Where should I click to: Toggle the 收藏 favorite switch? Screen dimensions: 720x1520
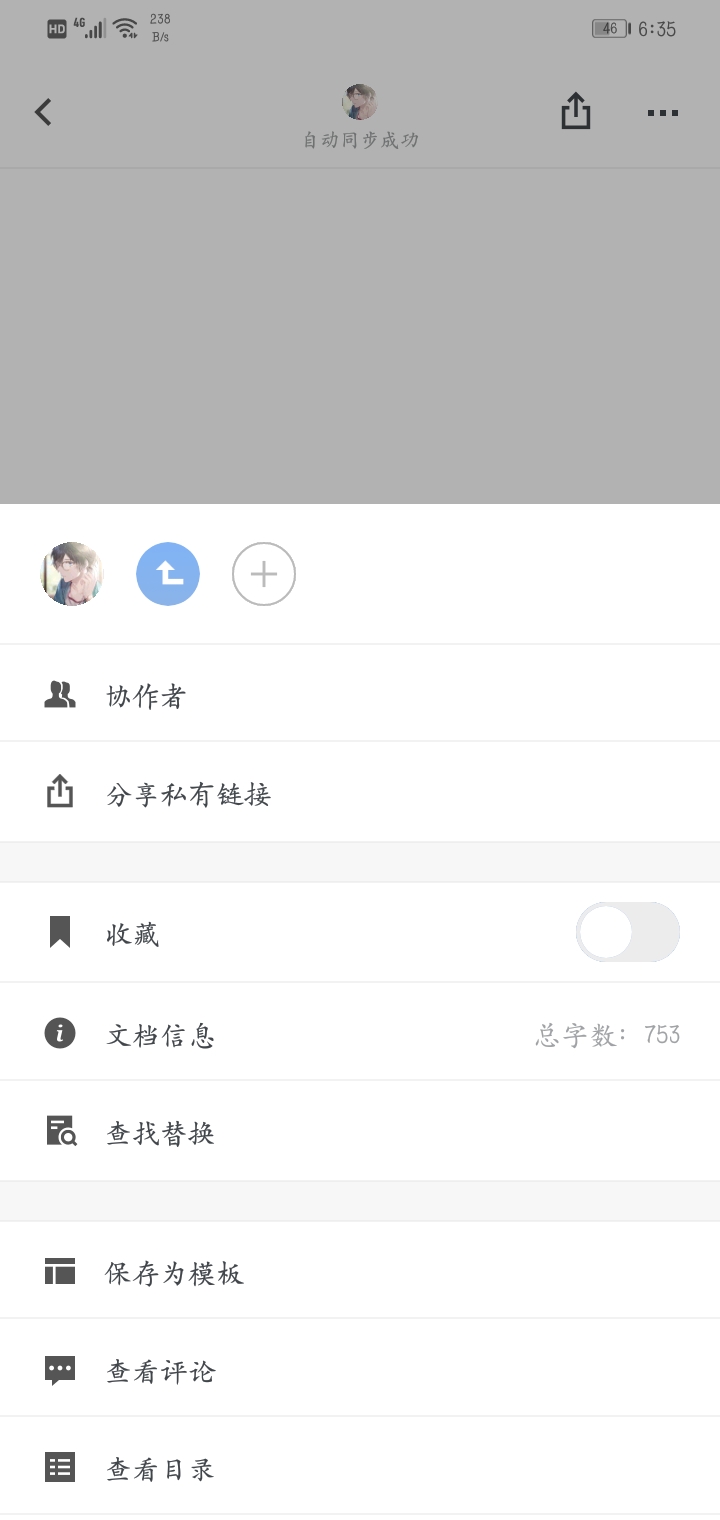click(x=627, y=932)
